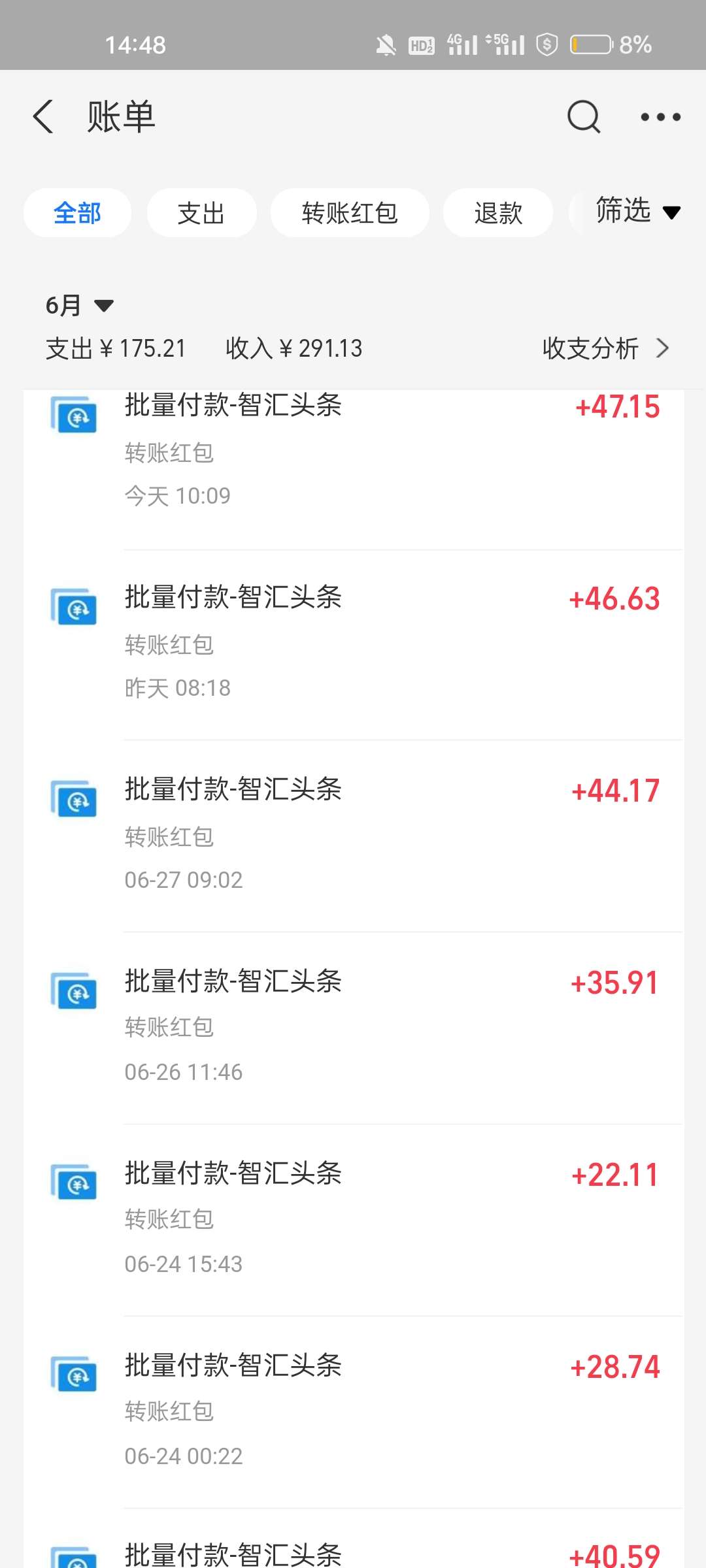Open 收支分析 income and expense analysis
The height and width of the screenshot is (1568, 706).
[605, 348]
